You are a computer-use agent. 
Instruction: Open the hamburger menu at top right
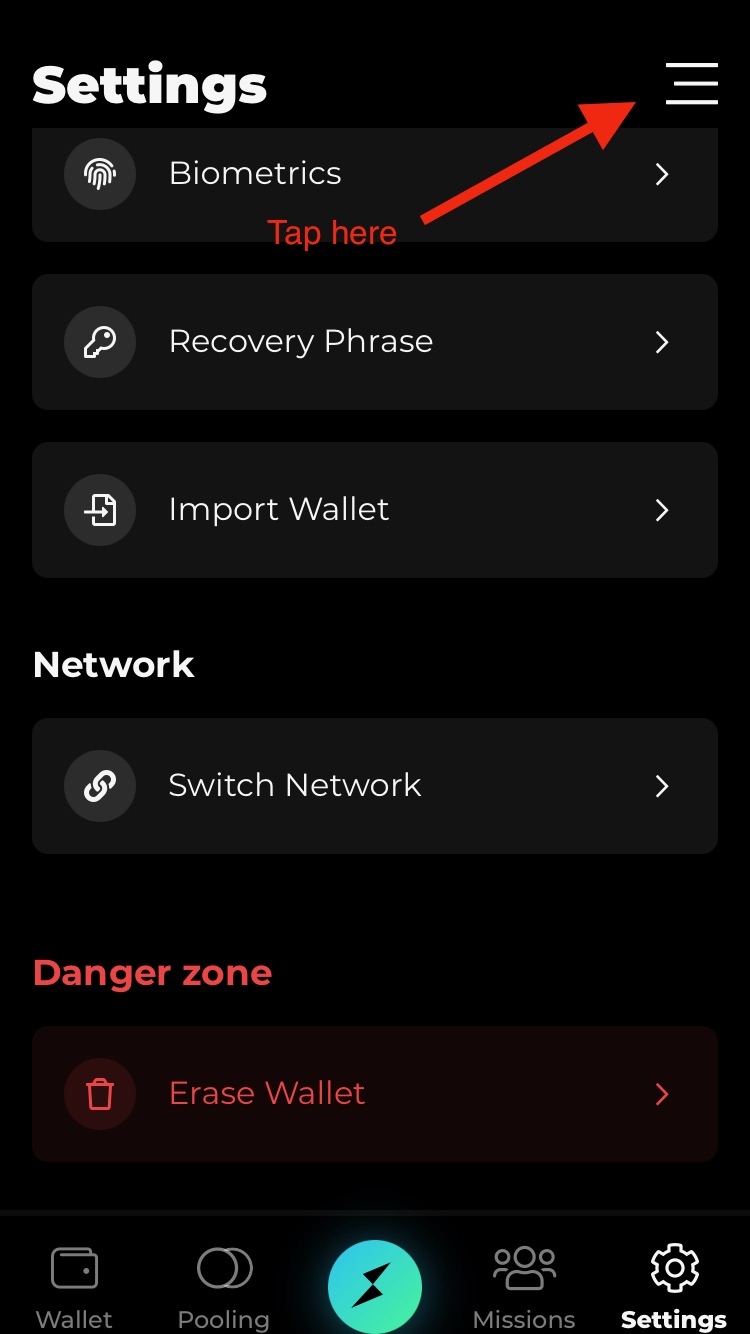692,83
